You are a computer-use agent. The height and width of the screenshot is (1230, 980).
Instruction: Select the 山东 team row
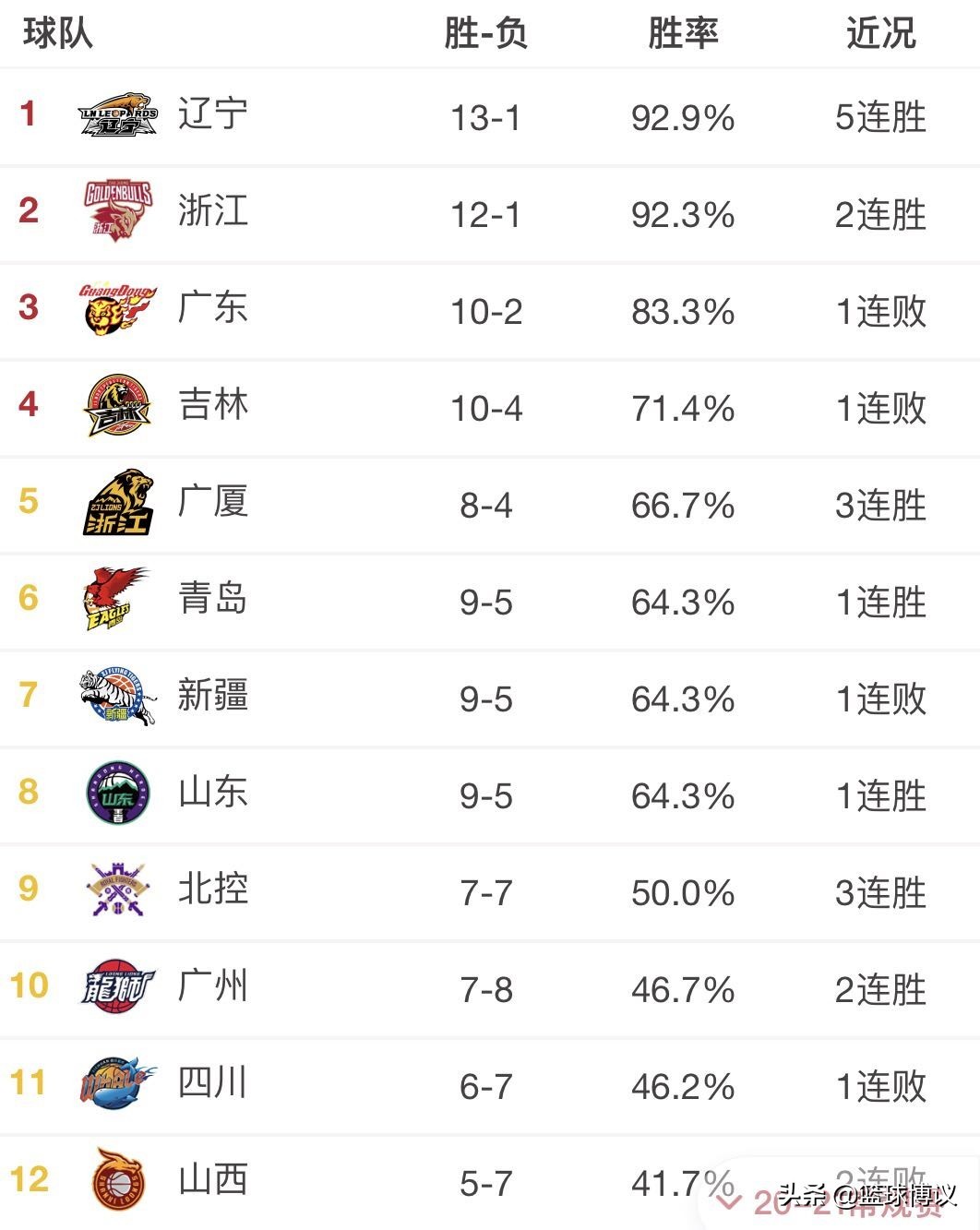tap(212, 794)
